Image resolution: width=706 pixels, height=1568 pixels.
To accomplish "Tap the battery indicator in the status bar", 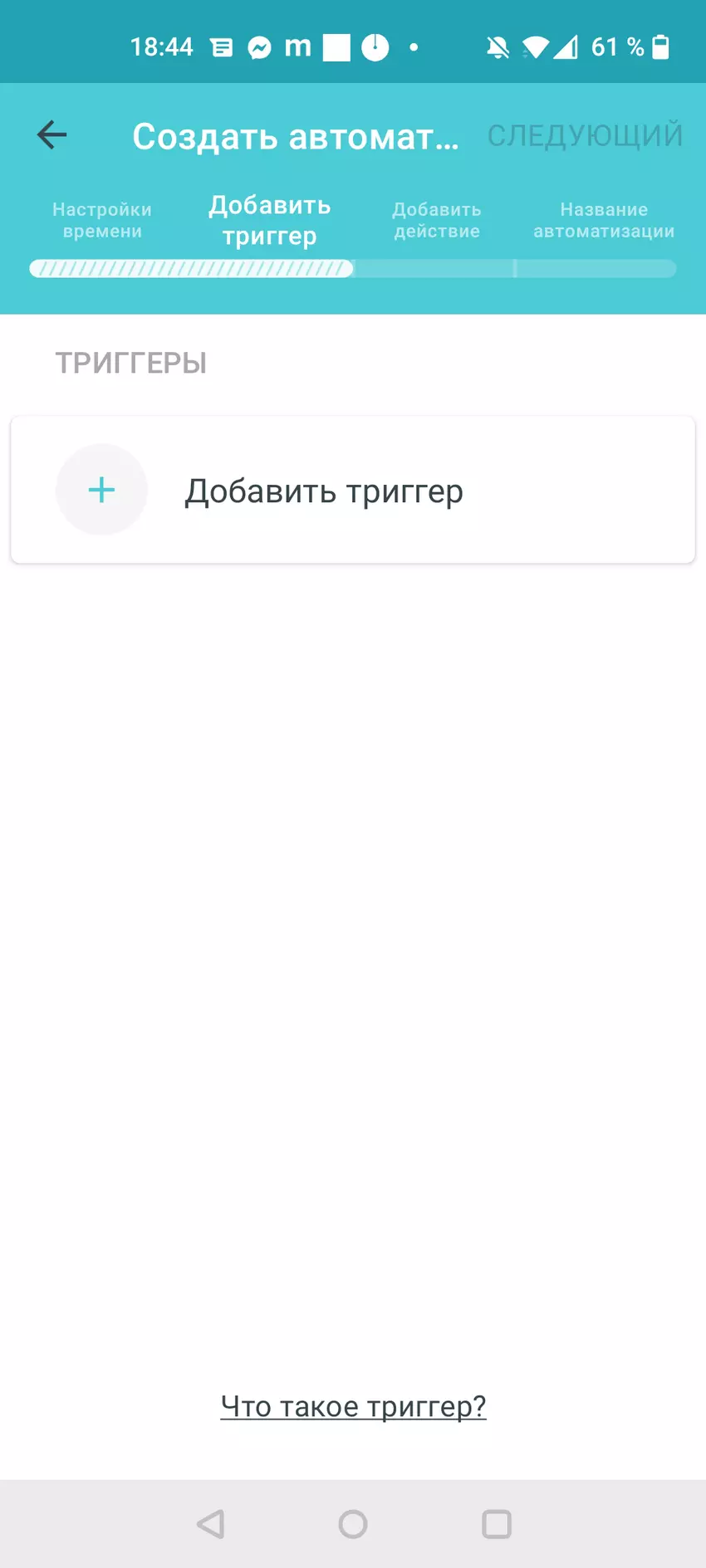I will [x=662, y=46].
